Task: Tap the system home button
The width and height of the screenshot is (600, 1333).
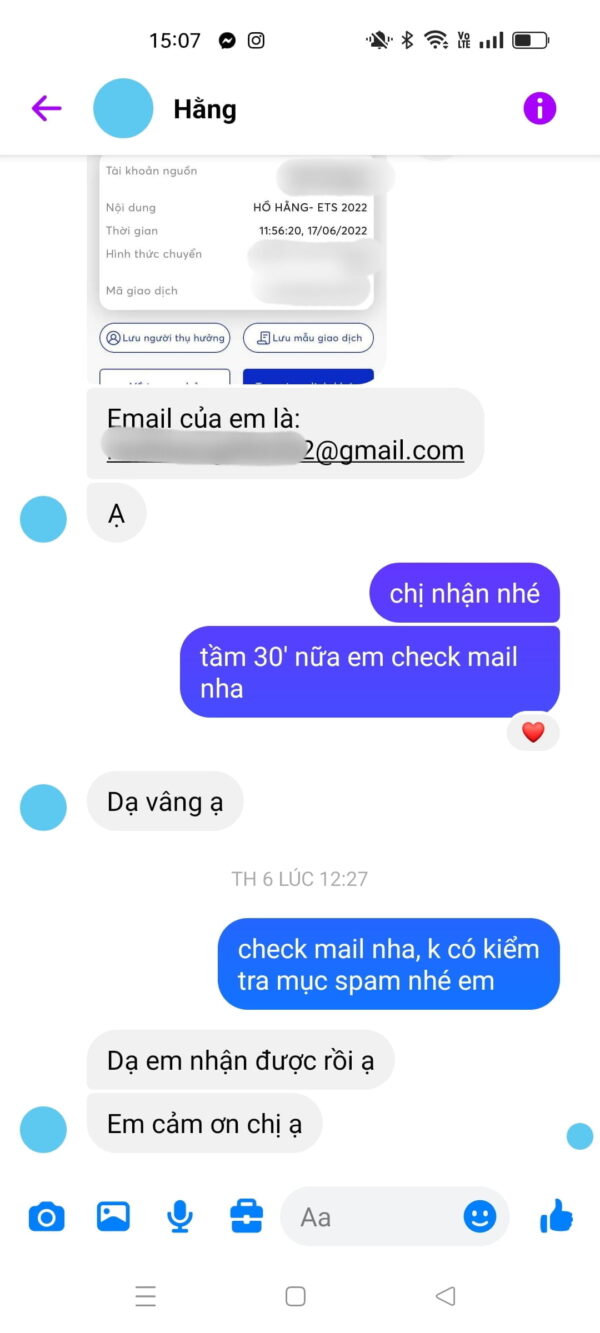Action: point(295,1296)
